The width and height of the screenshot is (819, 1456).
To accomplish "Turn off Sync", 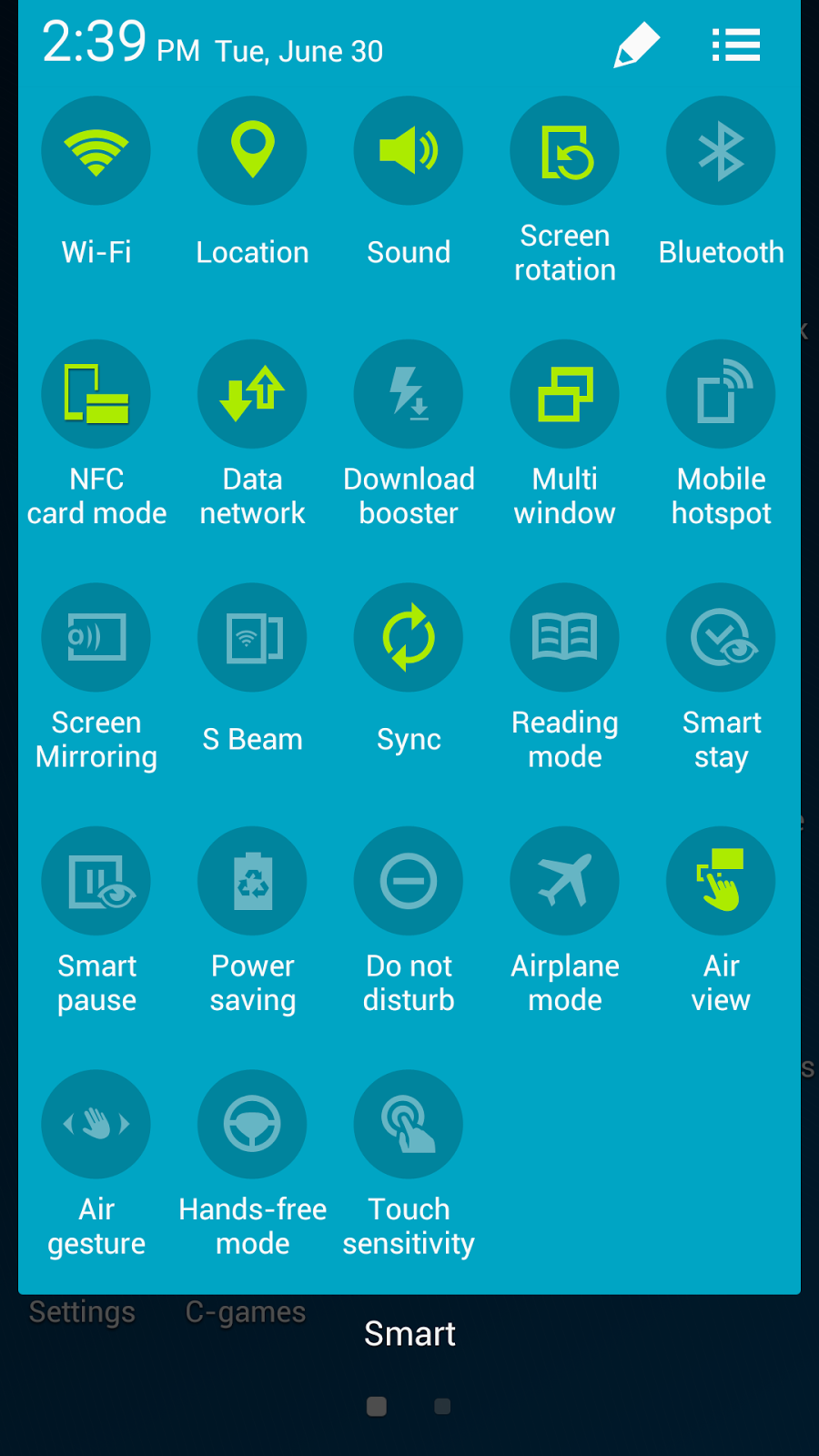I will click(x=409, y=637).
